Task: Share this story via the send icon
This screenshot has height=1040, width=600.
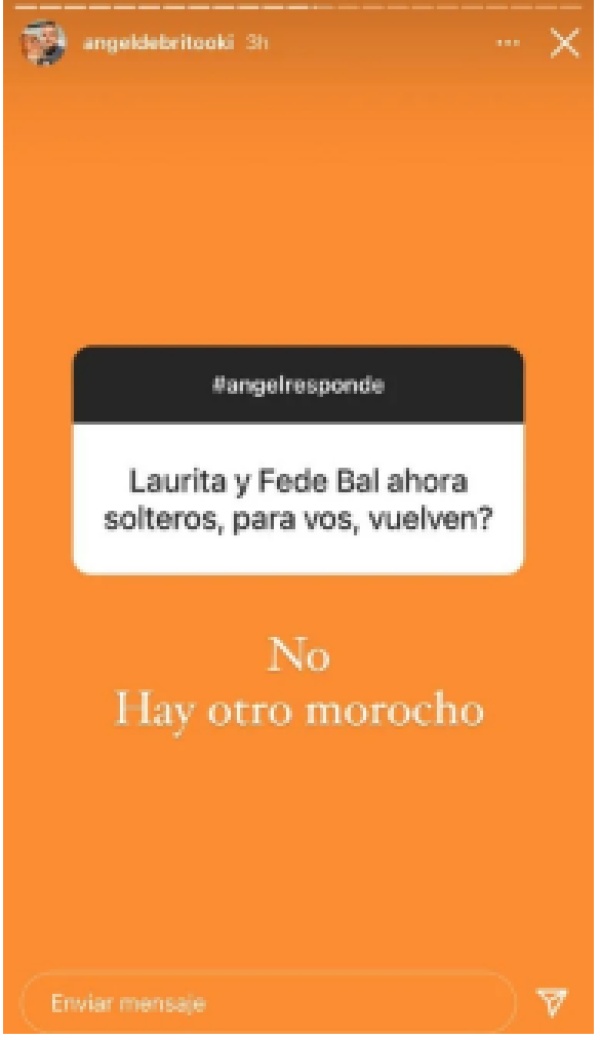Action: pos(553,1001)
